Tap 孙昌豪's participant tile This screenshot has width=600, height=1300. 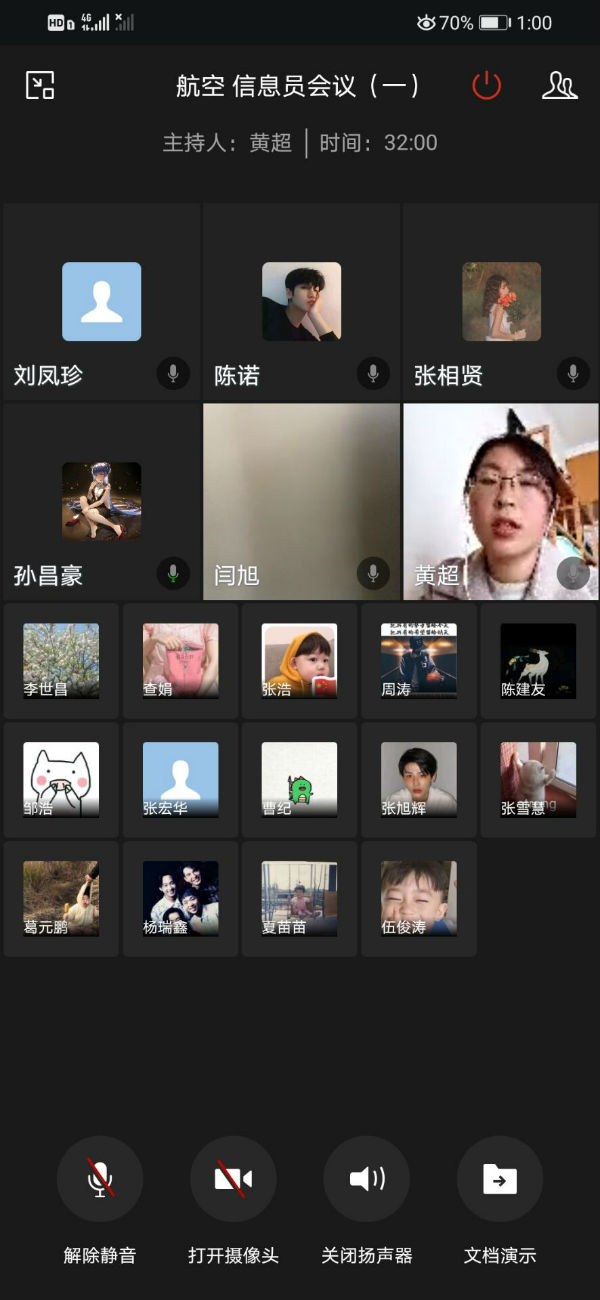pos(101,502)
